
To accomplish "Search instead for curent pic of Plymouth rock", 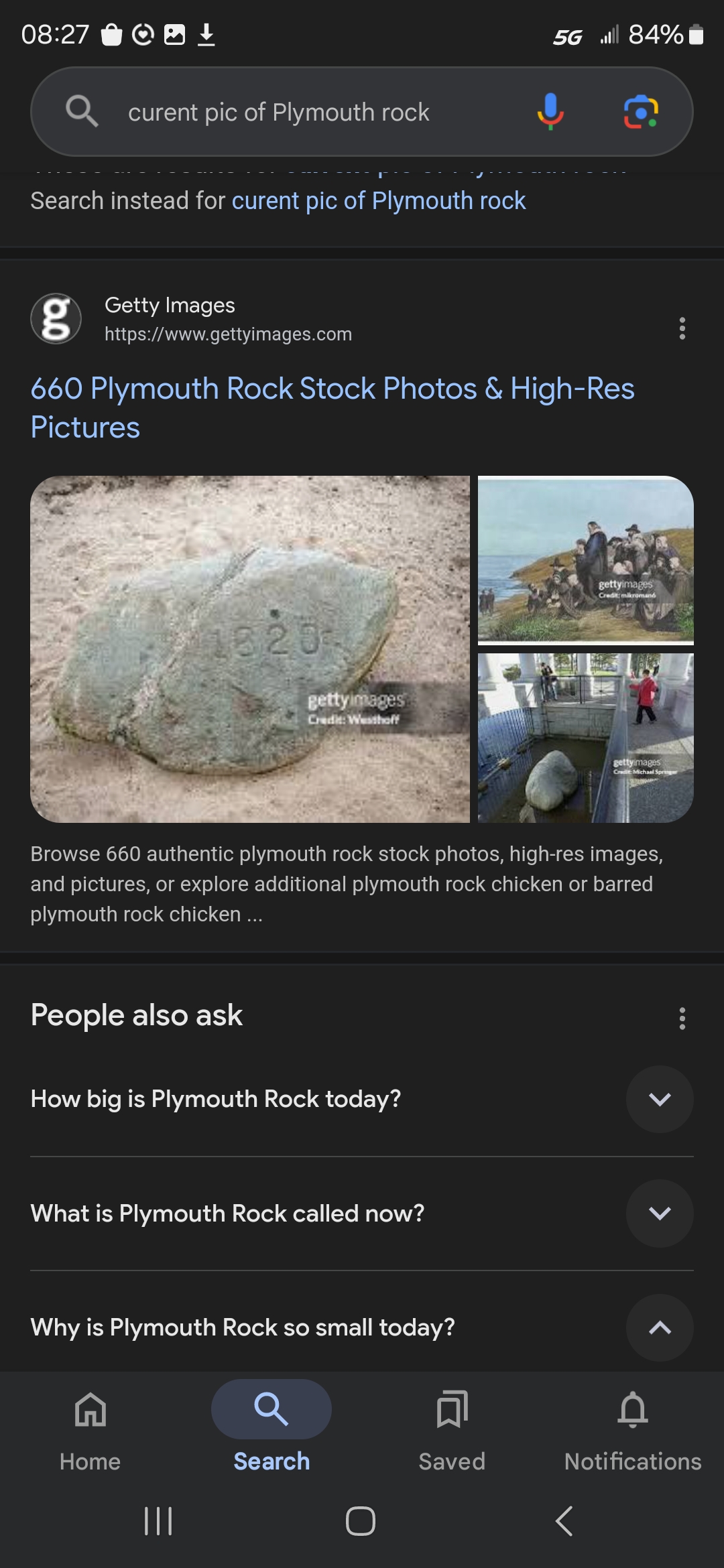I will coord(378,201).
